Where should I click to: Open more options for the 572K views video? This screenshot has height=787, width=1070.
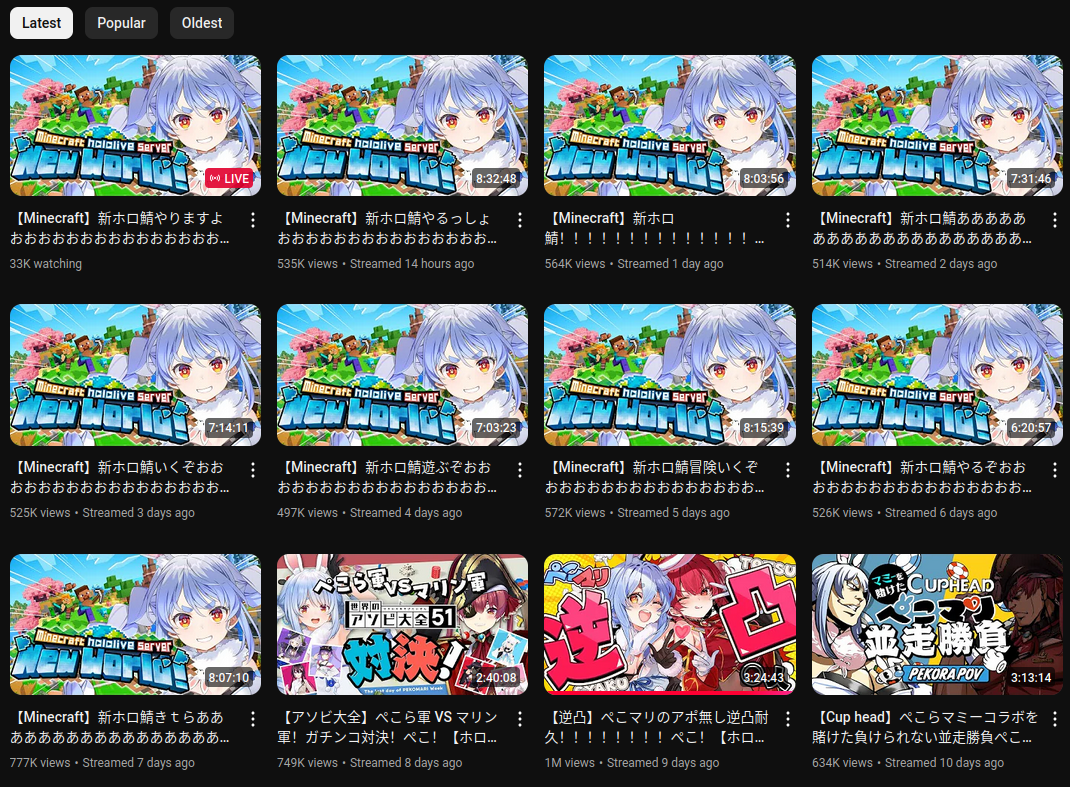(x=787, y=468)
